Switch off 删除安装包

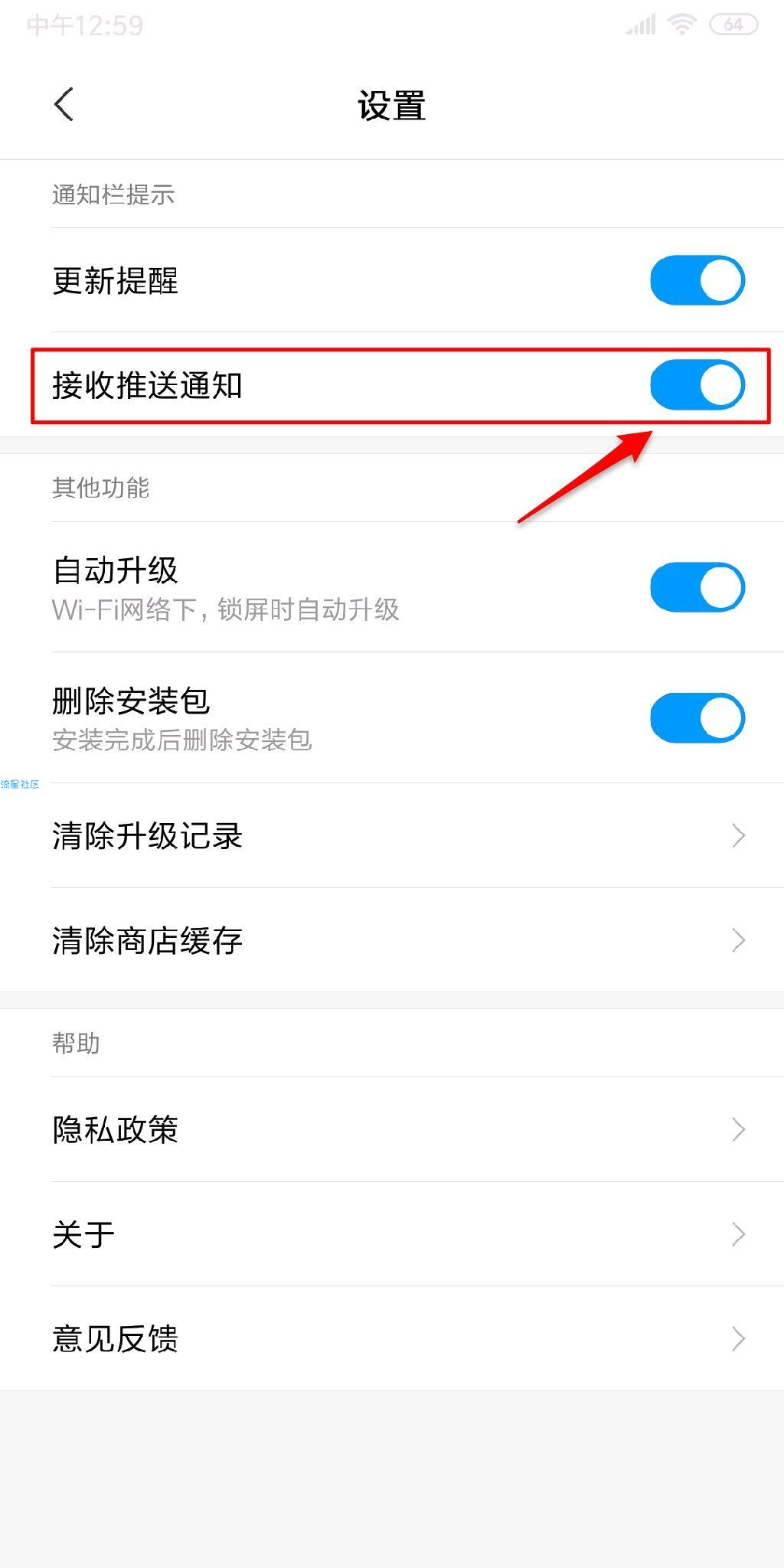click(x=697, y=718)
